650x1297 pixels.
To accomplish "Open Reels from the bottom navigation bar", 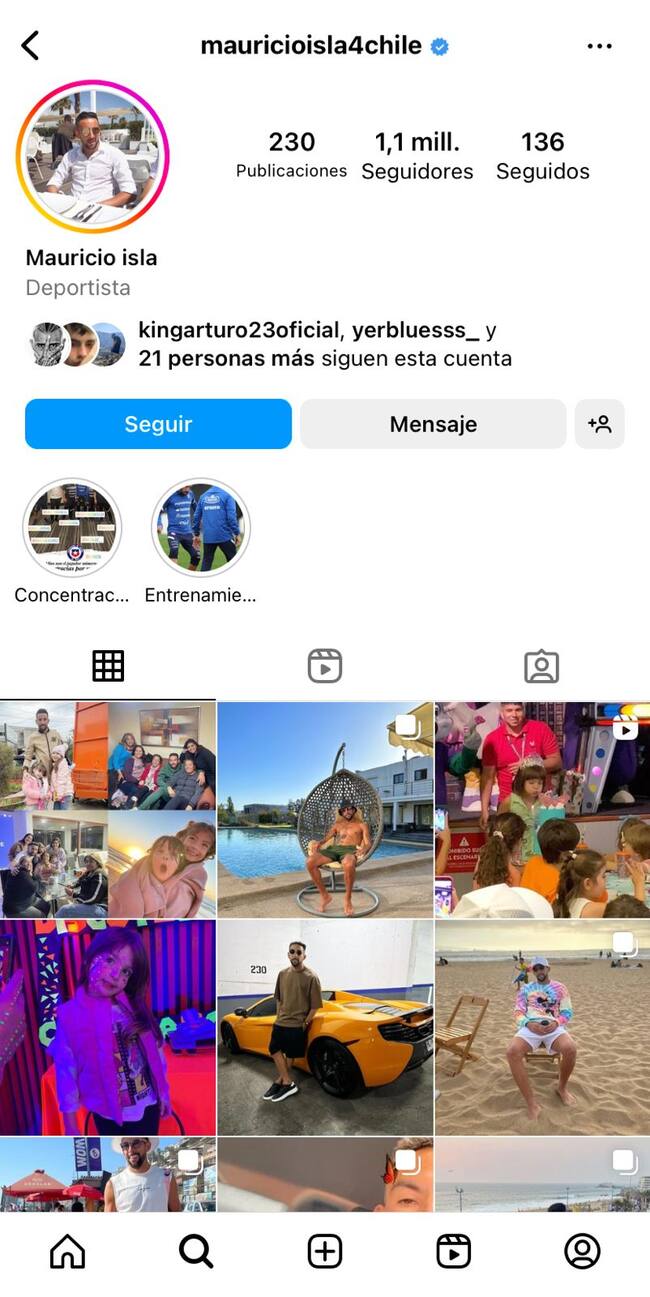I will click(x=453, y=1251).
